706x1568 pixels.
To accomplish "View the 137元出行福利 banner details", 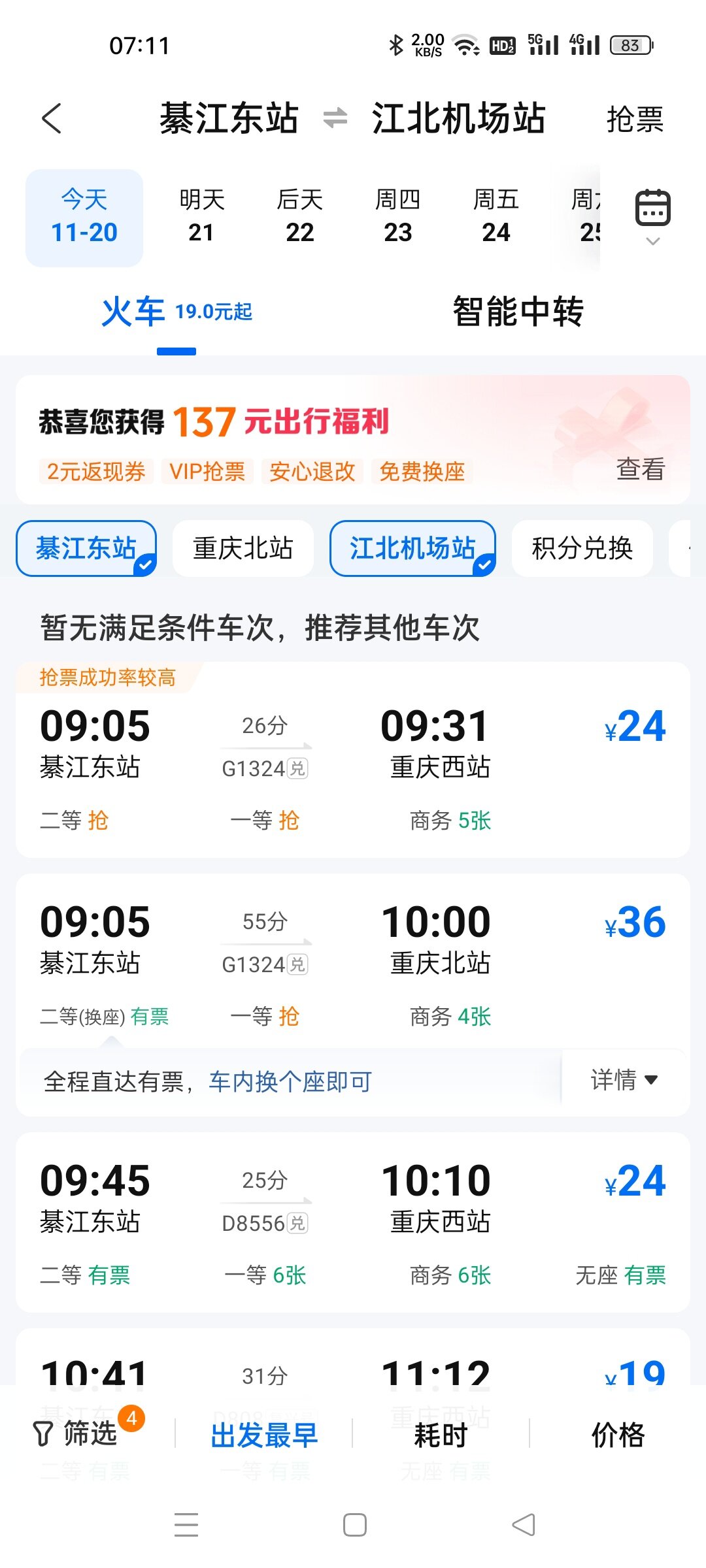I will click(639, 469).
